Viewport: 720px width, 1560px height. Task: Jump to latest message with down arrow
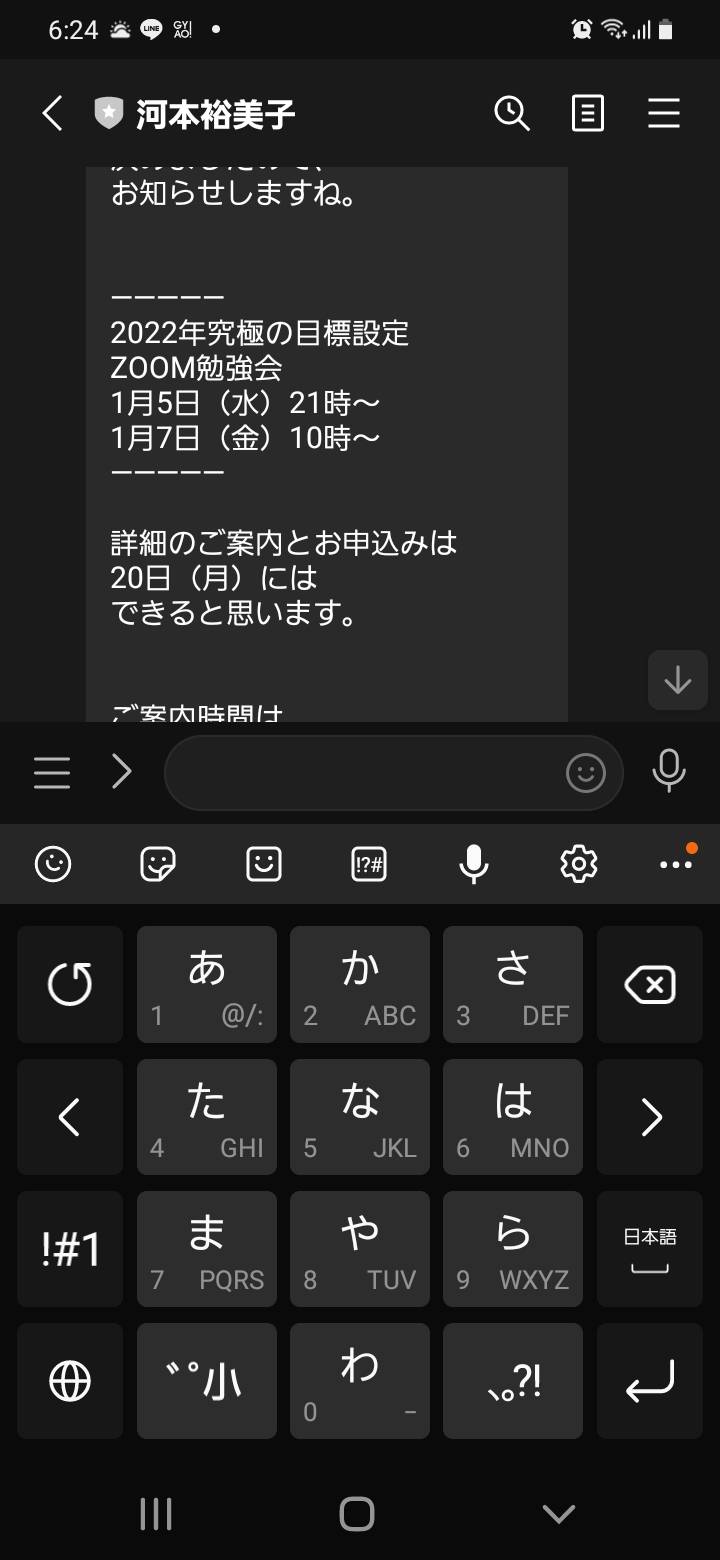pyautogui.click(x=678, y=680)
